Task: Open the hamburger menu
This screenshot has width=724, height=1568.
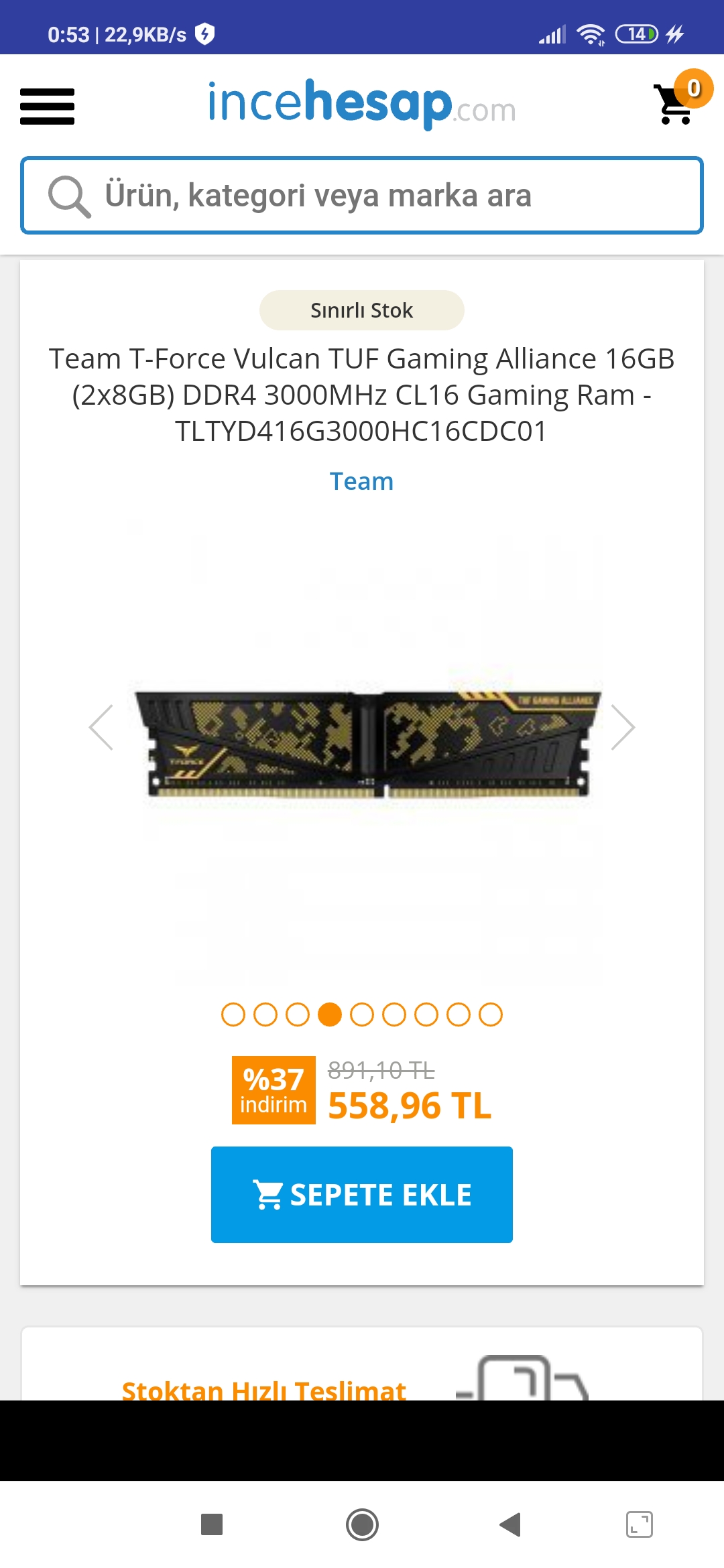Action: coord(47,107)
